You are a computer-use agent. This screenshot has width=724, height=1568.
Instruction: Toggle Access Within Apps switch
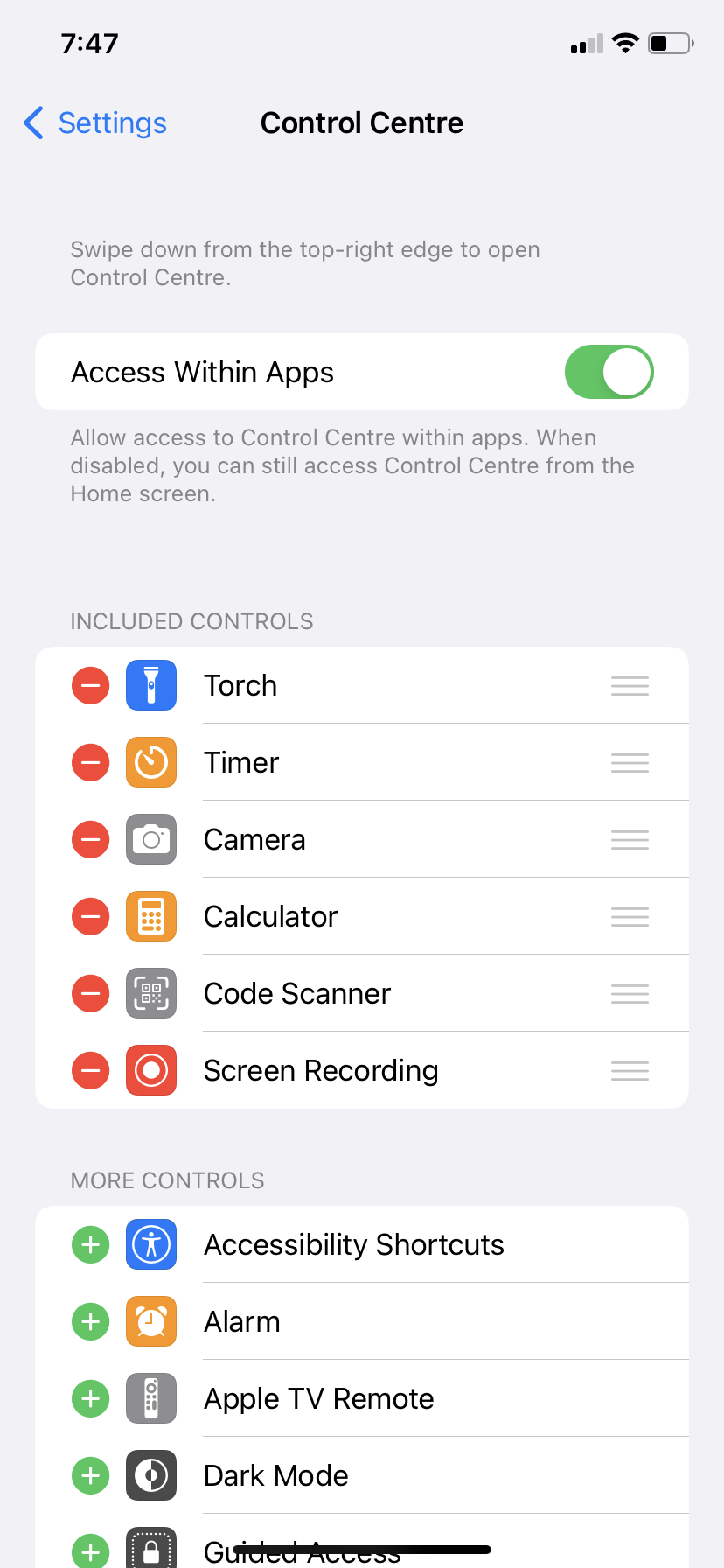609,372
